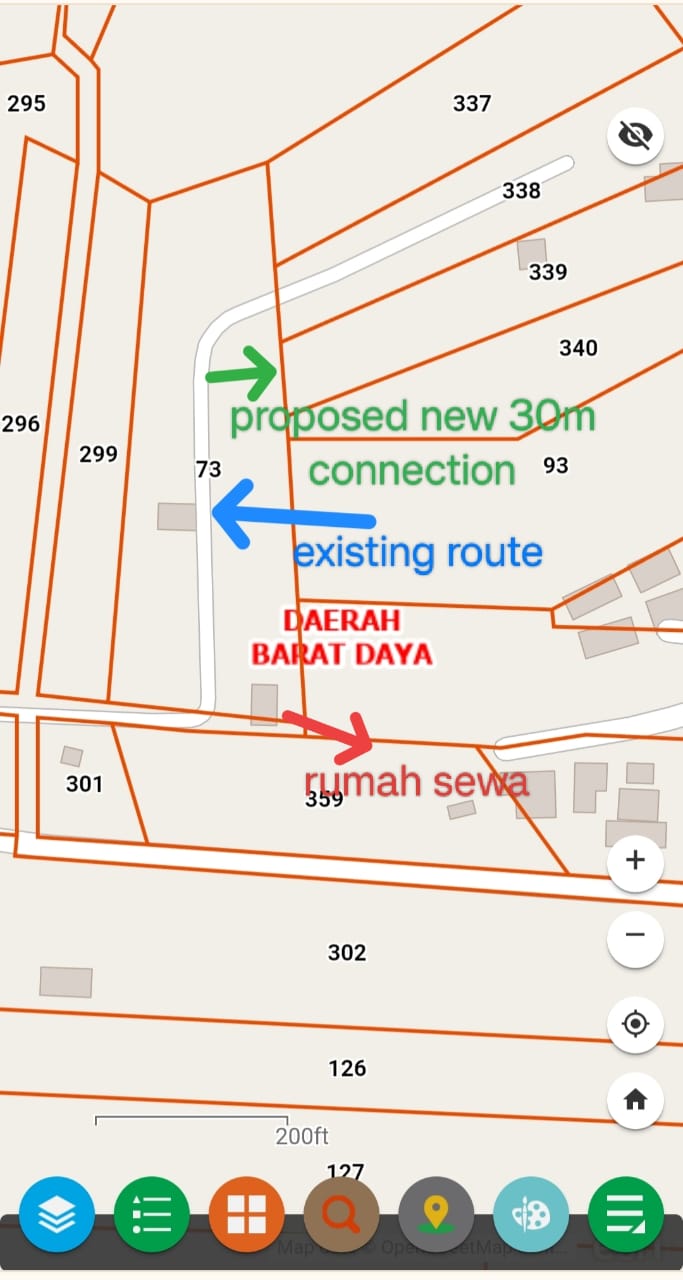The width and height of the screenshot is (683, 1280).
Task: Open the green list menu button
Action: [151, 1215]
